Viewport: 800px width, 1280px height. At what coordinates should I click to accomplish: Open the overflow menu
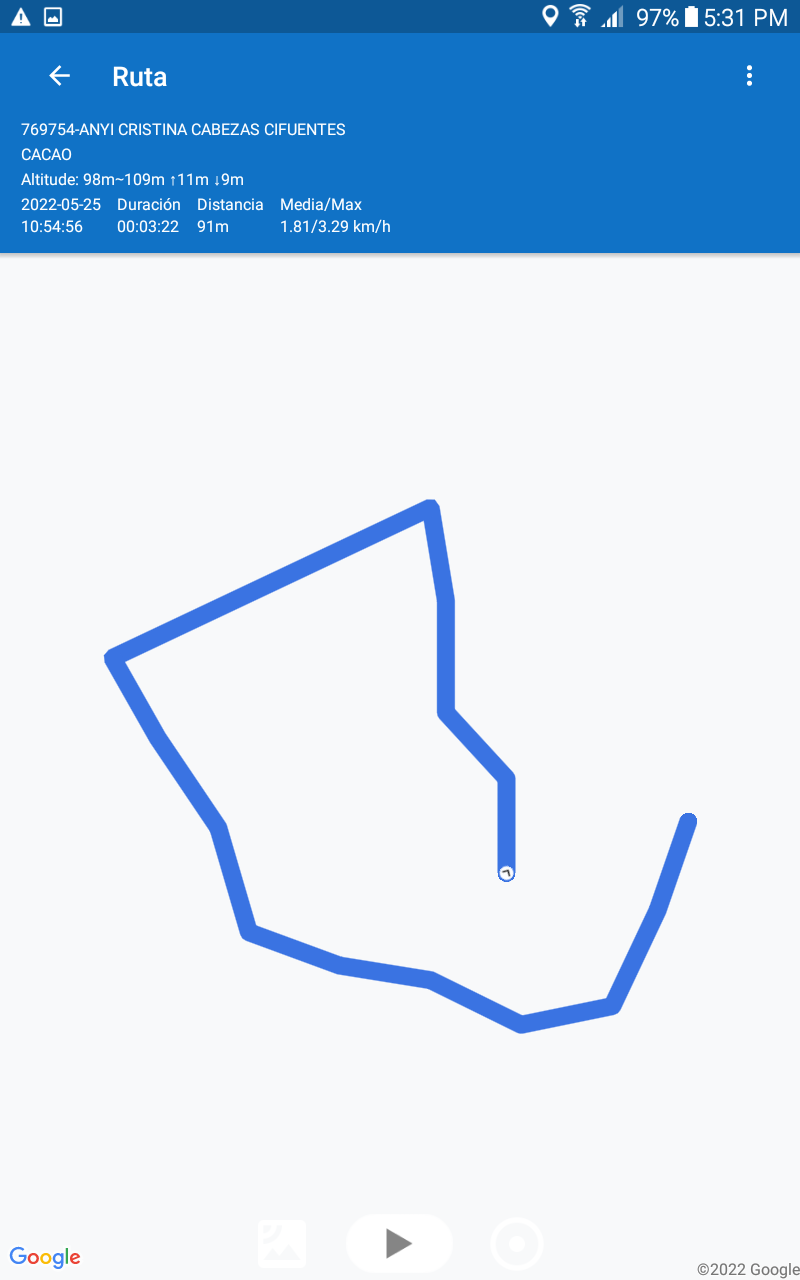tap(749, 76)
